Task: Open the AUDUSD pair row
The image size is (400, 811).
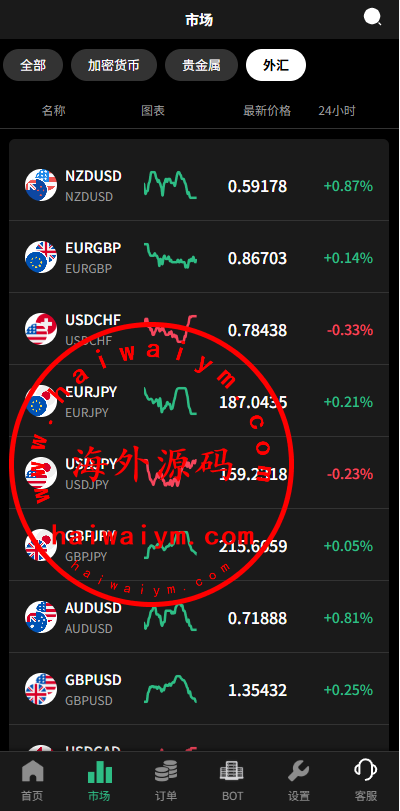Action: pos(199,617)
